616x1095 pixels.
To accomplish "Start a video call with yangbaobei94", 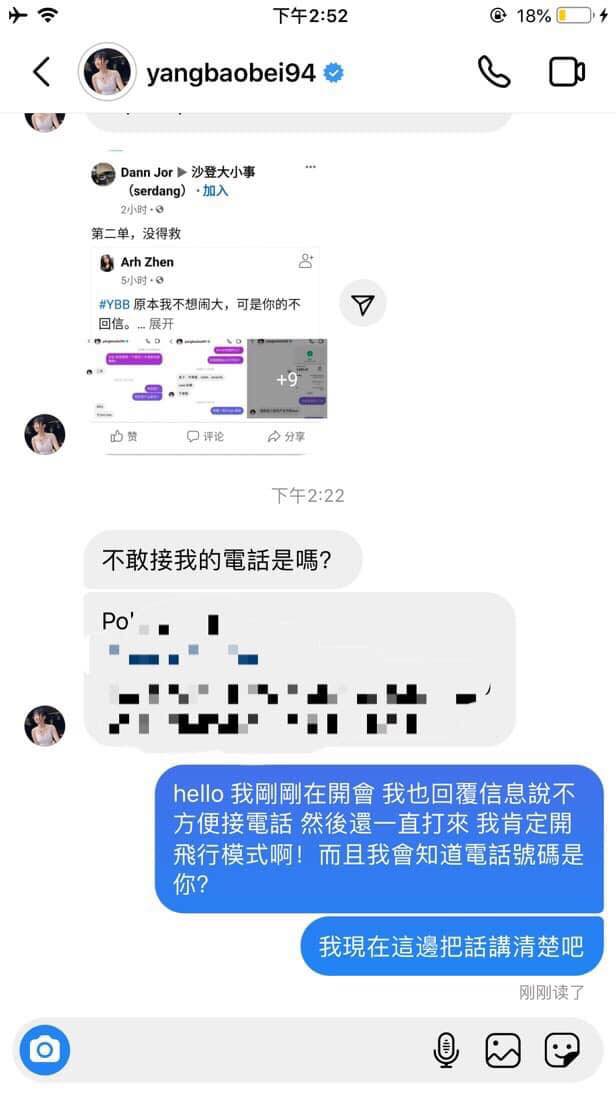I will pos(567,72).
